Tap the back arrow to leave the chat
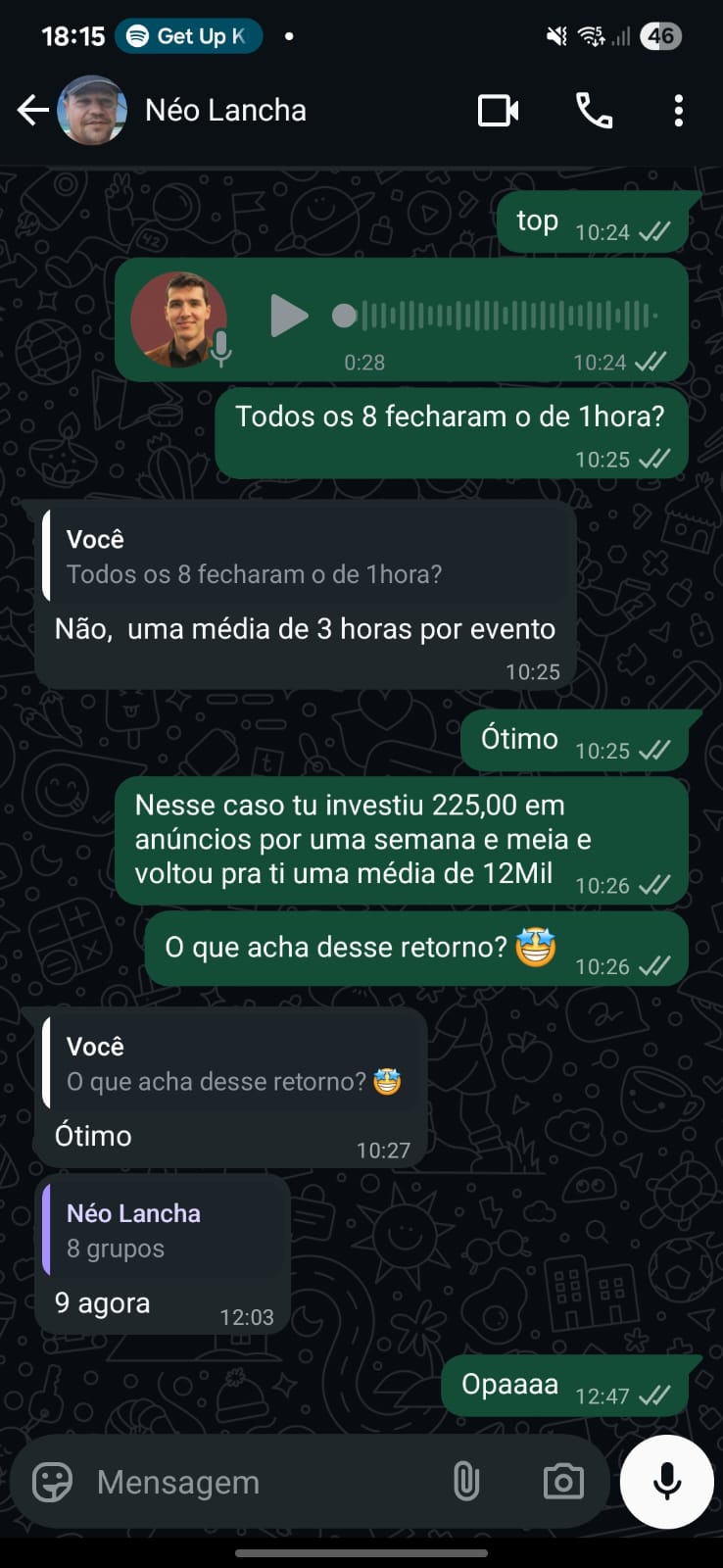The height and width of the screenshot is (1568, 723). pyautogui.click(x=32, y=110)
